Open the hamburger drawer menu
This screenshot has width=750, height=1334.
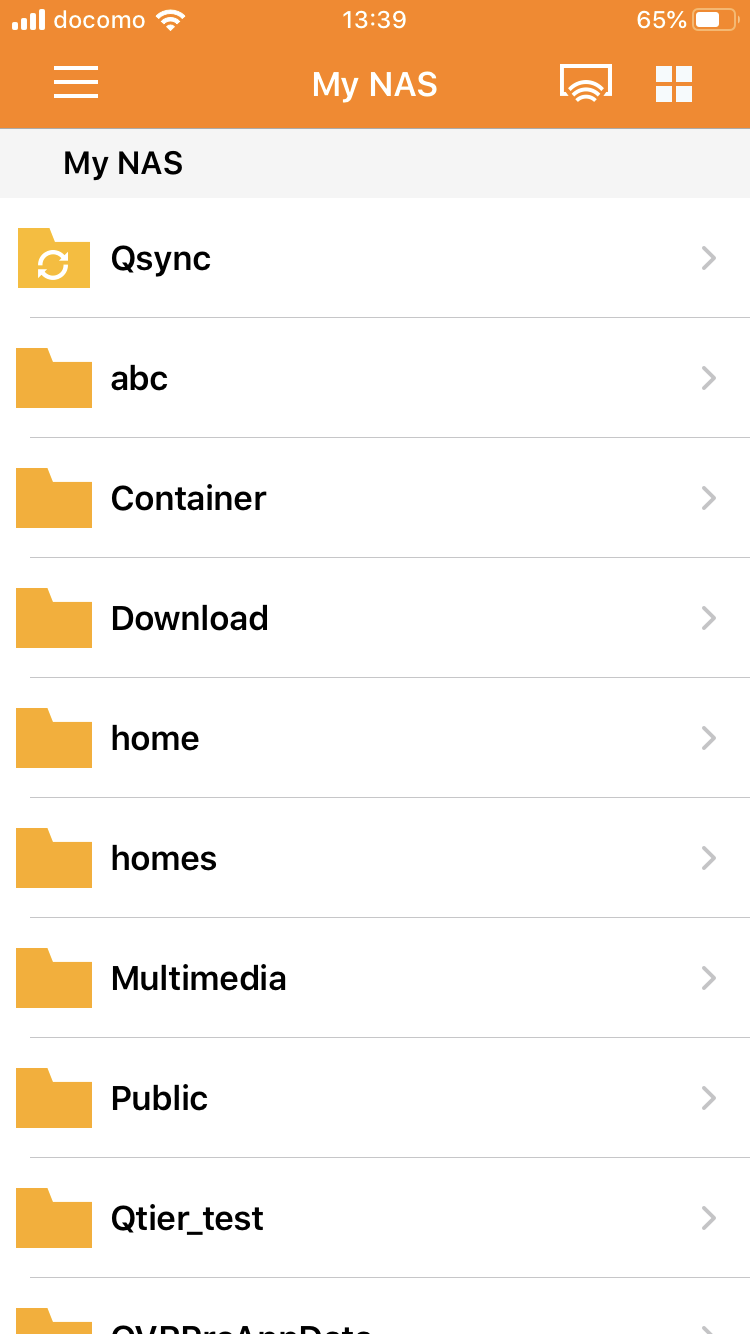[x=76, y=83]
